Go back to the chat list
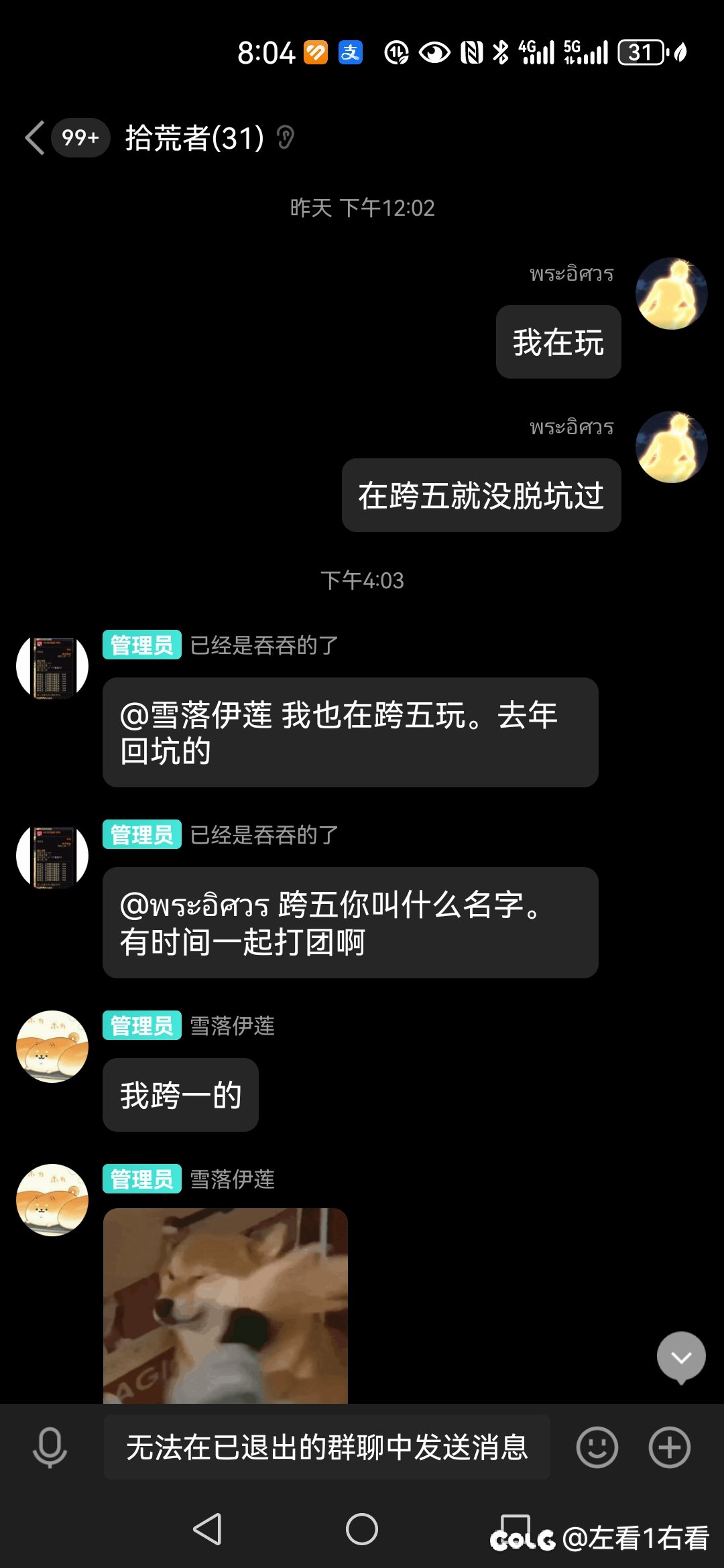Image resolution: width=724 pixels, height=1568 pixels. pyautogui.click(x=35, y=138)
